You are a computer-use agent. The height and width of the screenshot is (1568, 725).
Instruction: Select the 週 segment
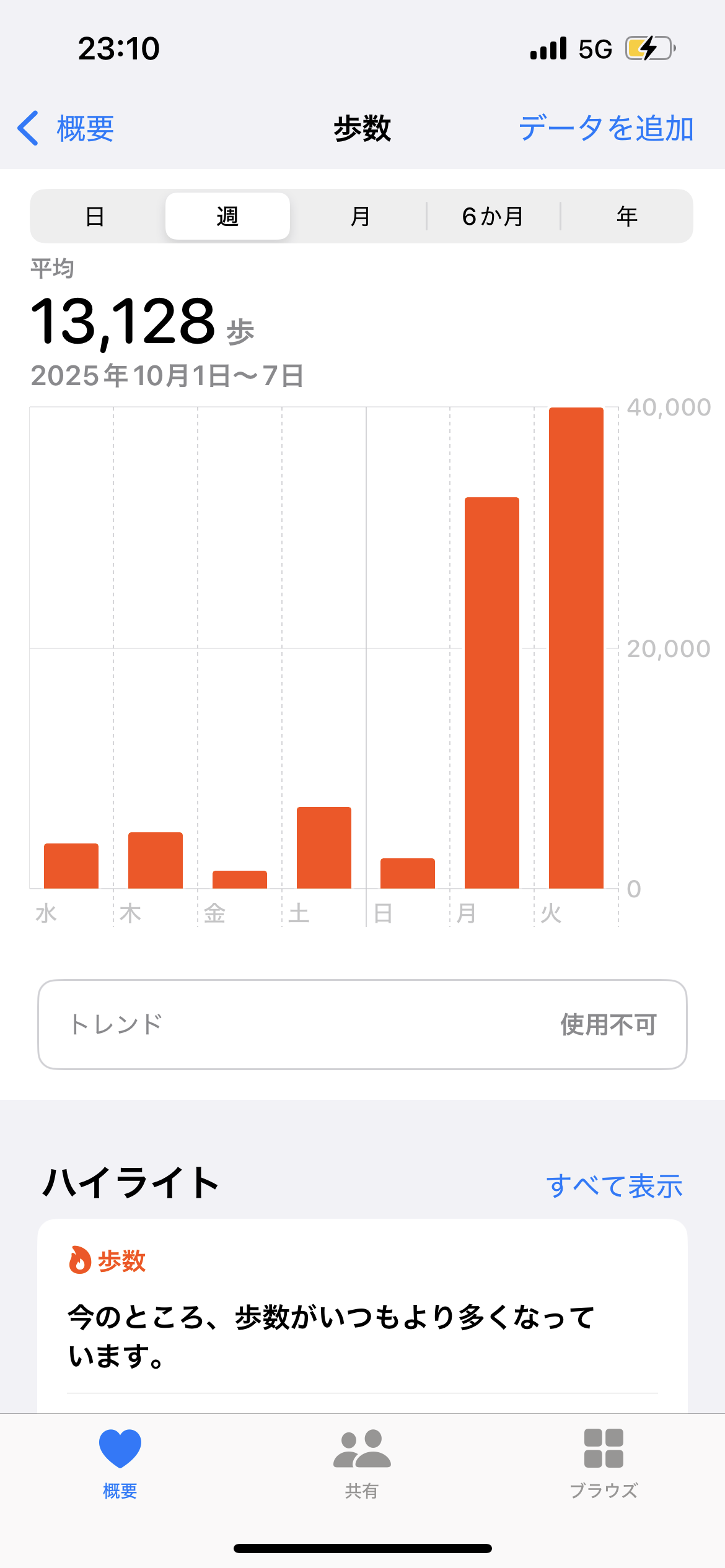pos(227,217)
